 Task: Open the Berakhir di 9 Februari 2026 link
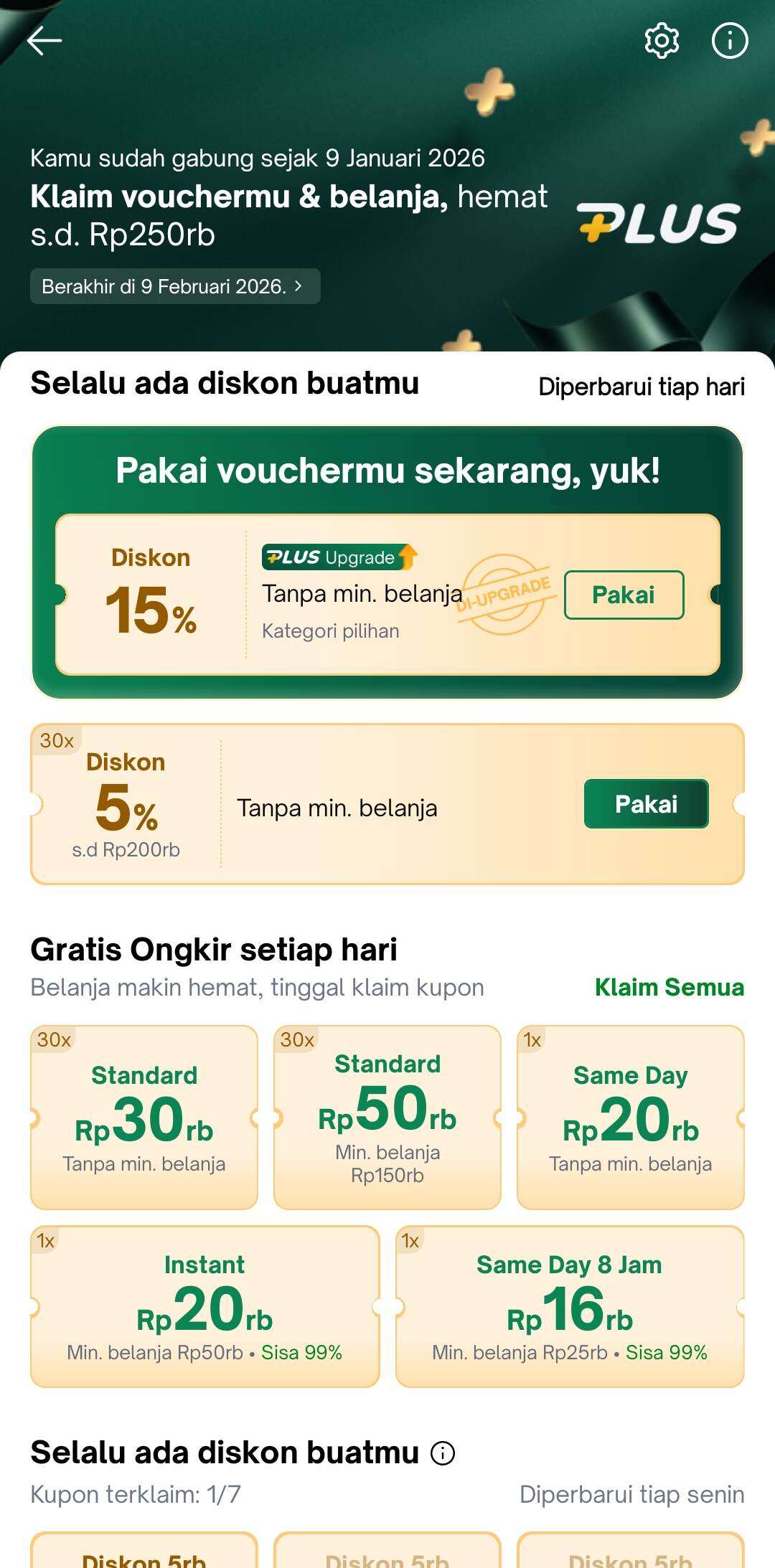pyautogui.click(x=174, y=286)
